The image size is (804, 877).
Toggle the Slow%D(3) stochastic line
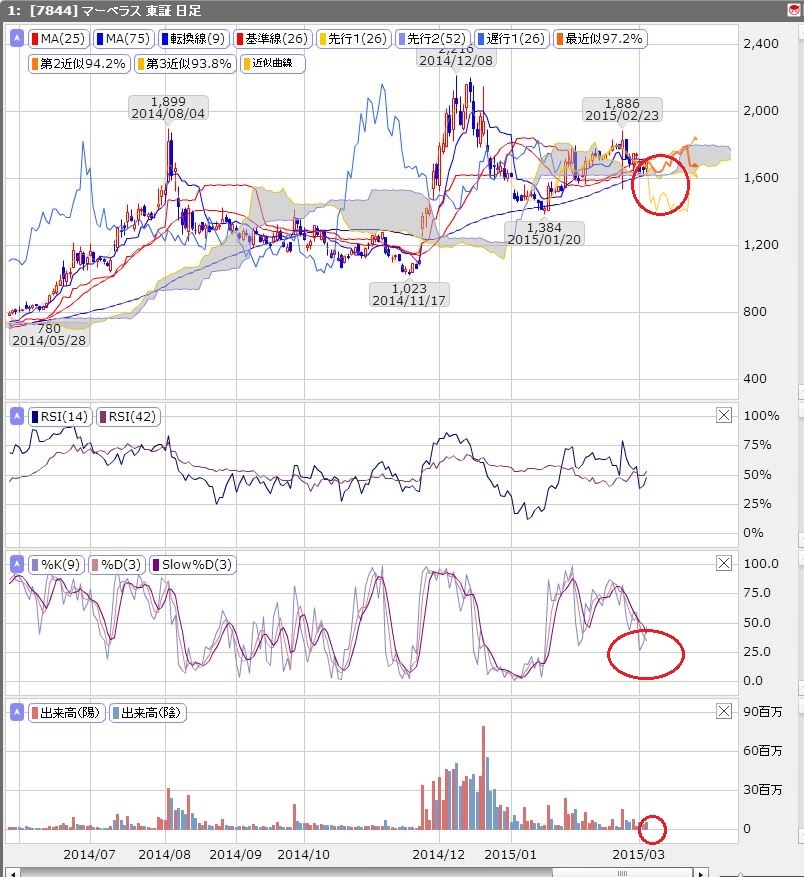[x=193, y=564]
